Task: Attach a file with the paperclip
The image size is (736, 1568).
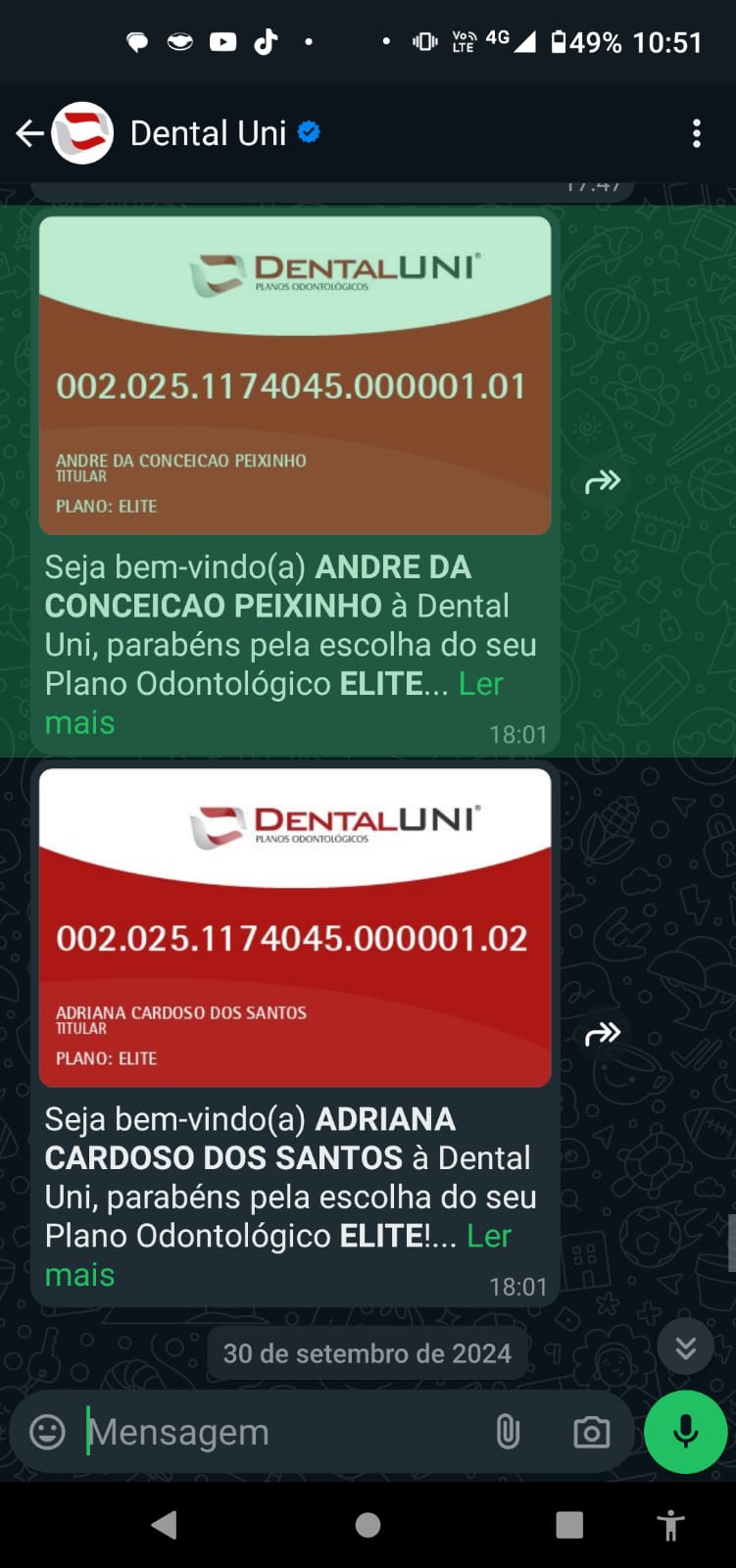Action: 508,1432
